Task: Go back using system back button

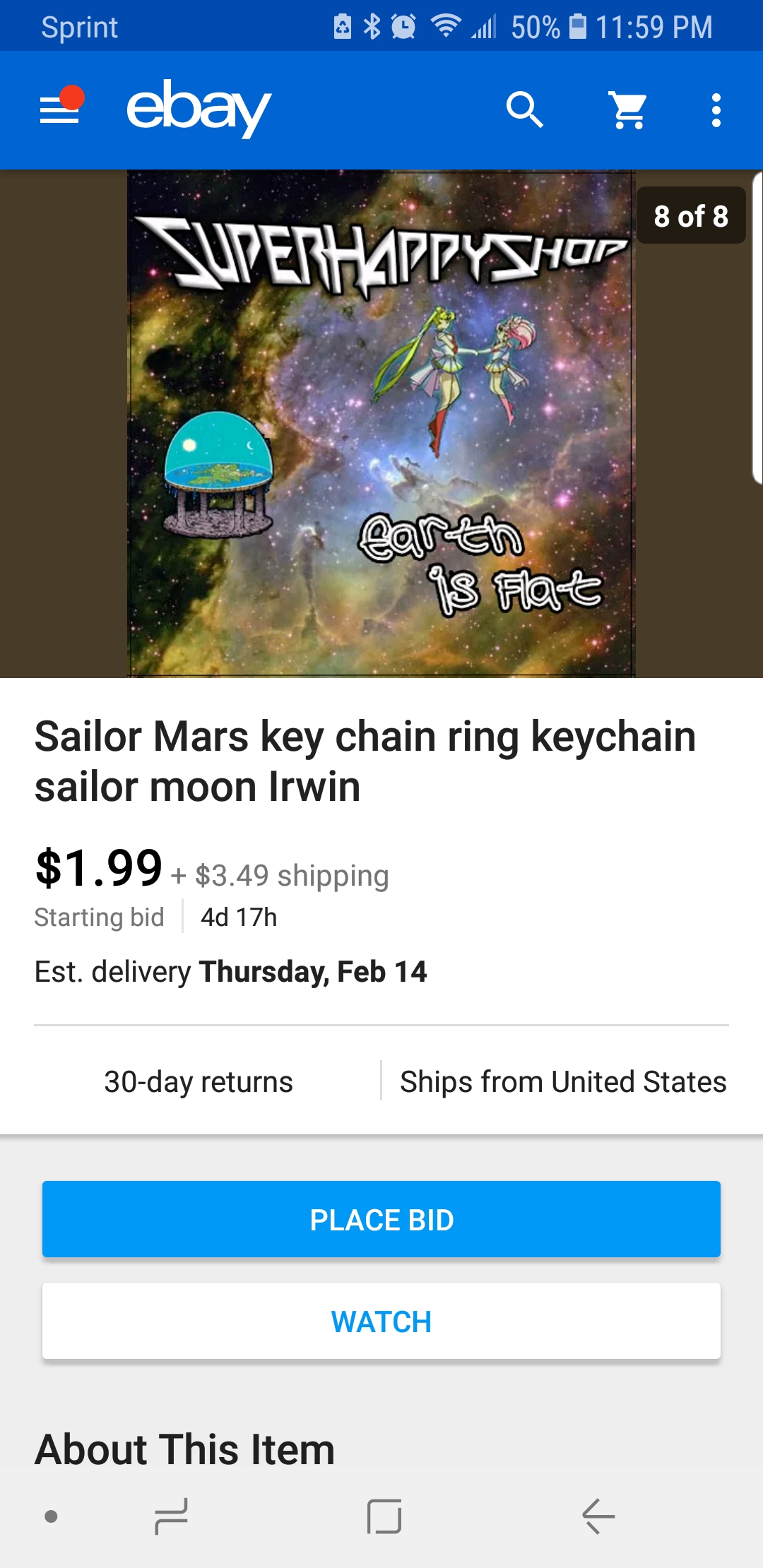Action: tap(598, 1516)
